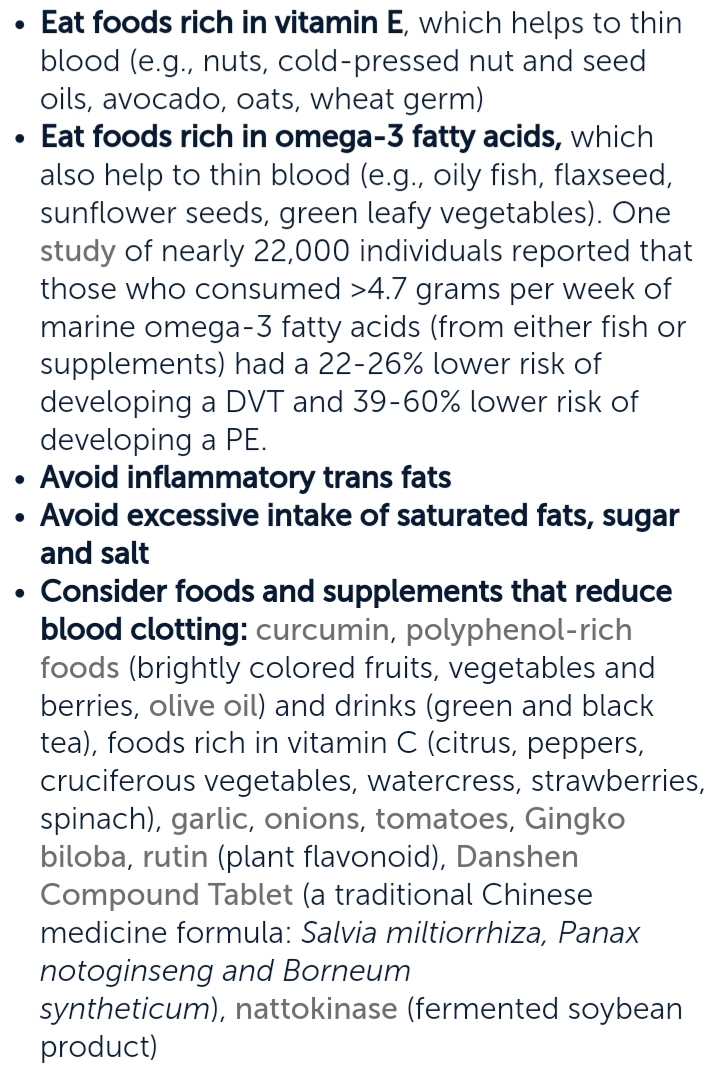Open the curcumin link
Screen dimensions: 720x1065
pos(320,631)
